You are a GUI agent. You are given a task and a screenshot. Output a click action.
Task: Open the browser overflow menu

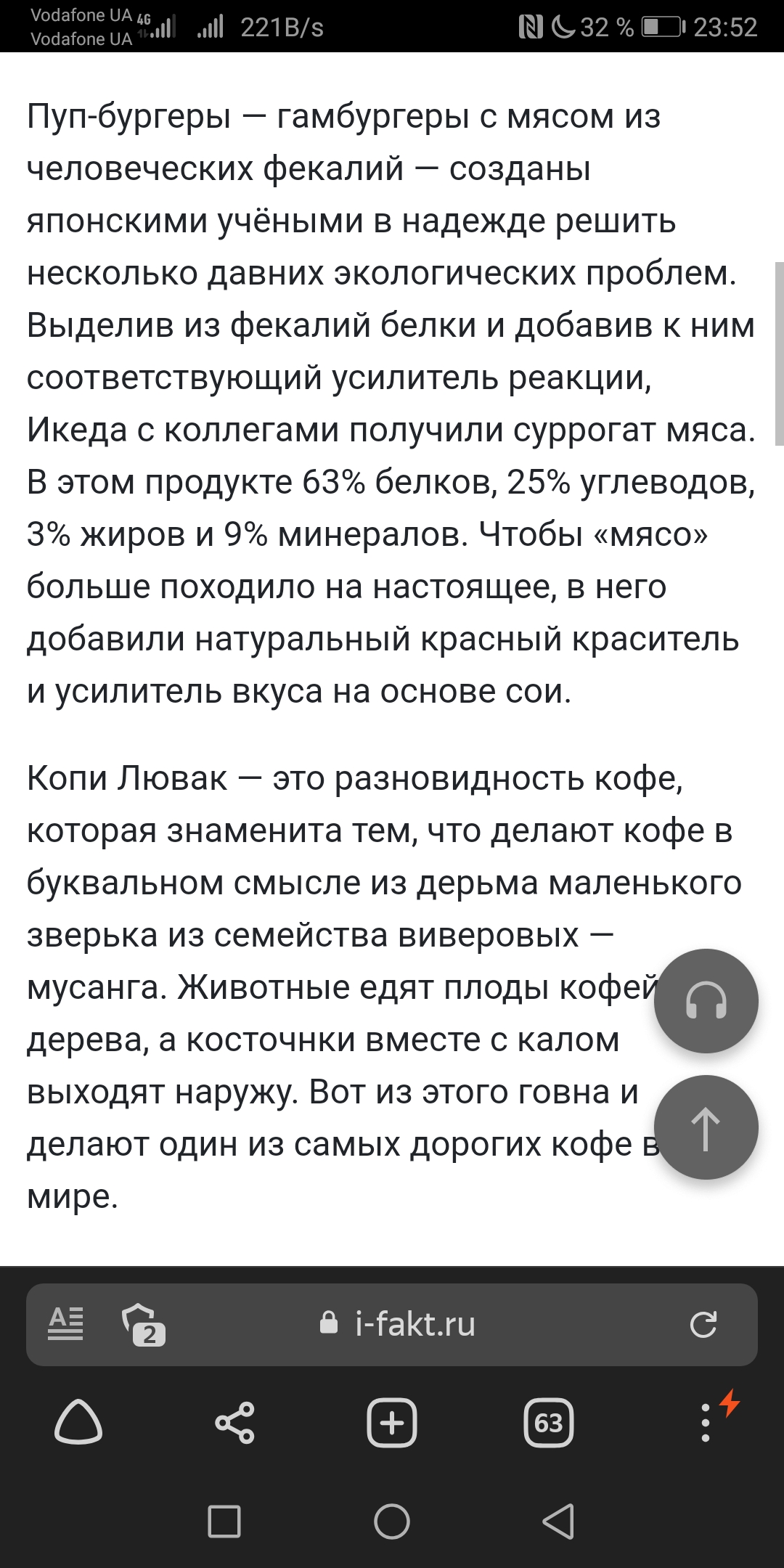[706, 1422]
